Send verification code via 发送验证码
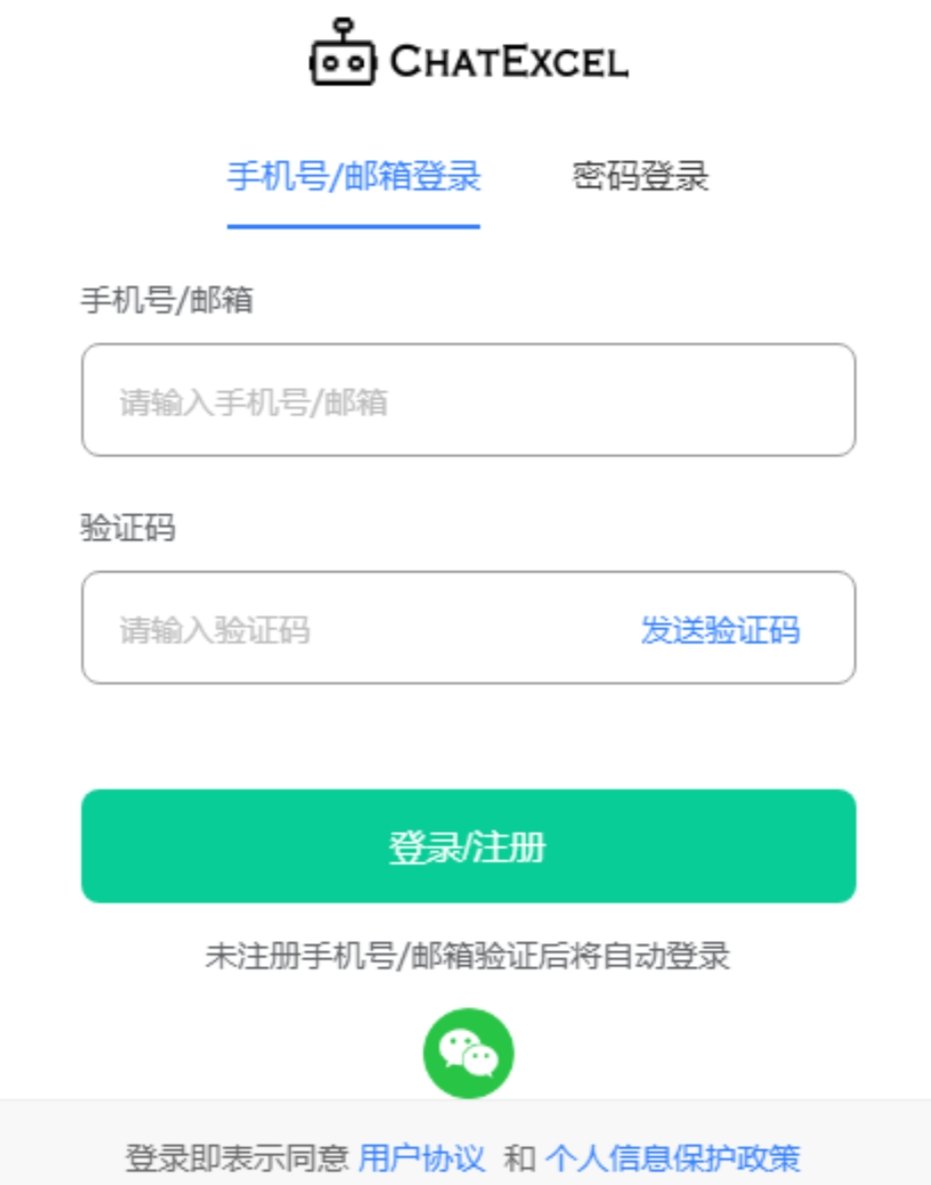This screenshot has width=931, height=1185. [720, 630]
